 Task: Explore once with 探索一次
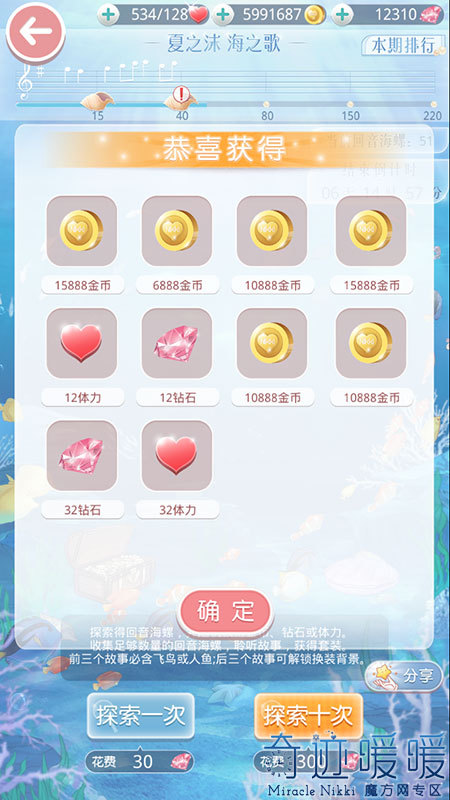point(141,716)
